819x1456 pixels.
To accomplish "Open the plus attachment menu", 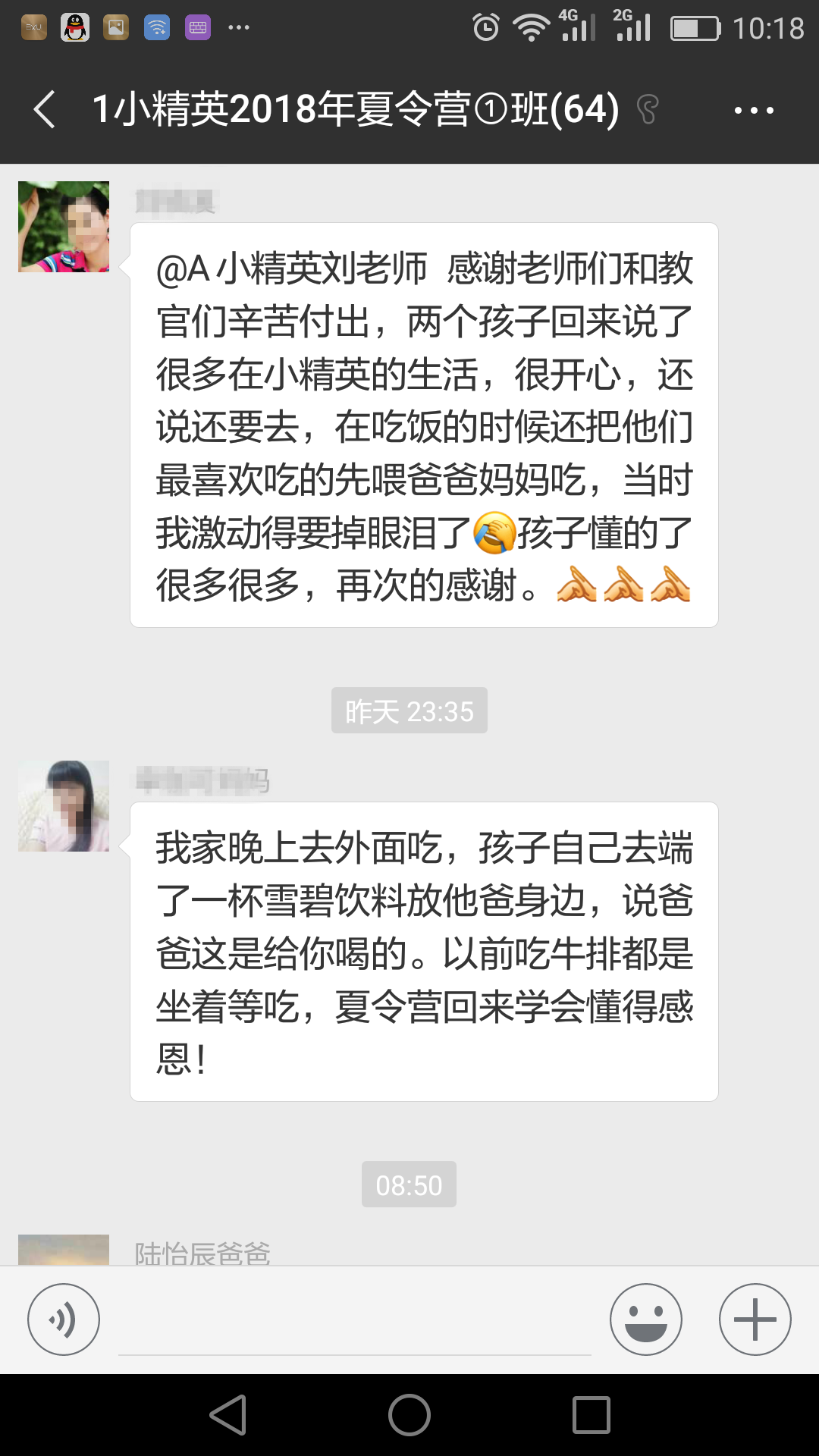I will coord(755,1319).
